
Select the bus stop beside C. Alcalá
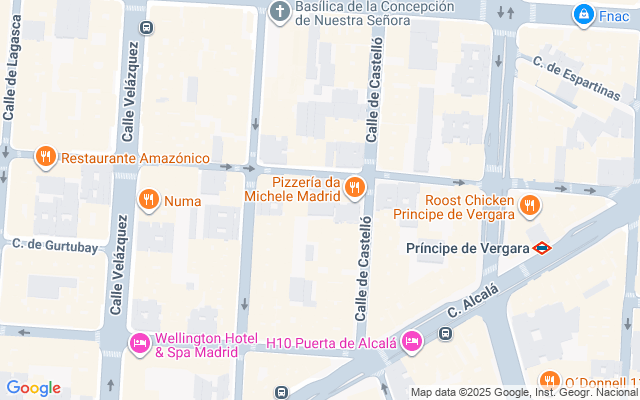(446, 333)
